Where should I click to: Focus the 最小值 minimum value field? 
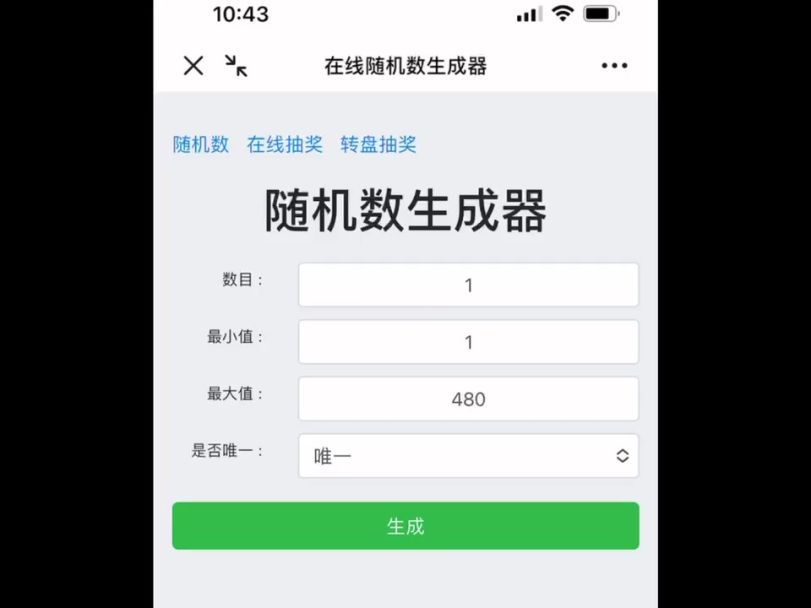click(468, 342)
